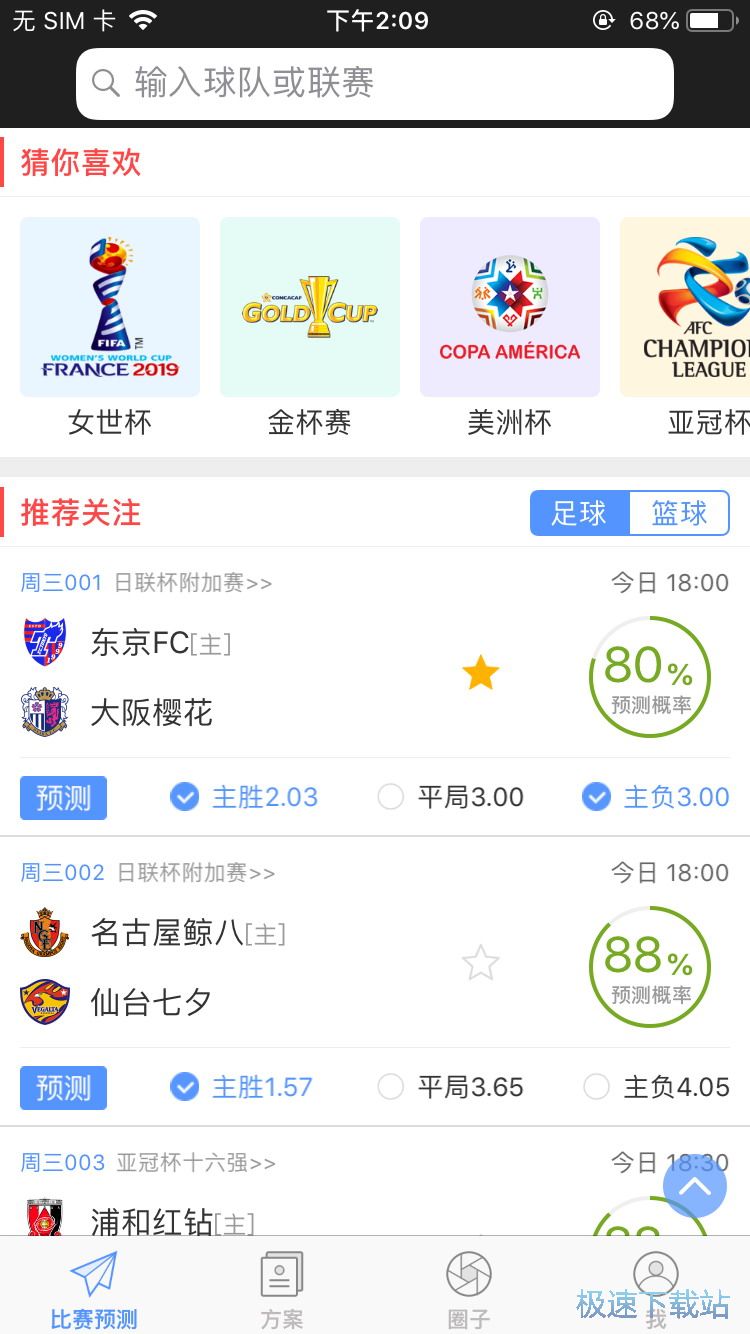Image resolution: width=750 pixels, height=1334 pixels.
Task: Open the 方案 section from bottom bar
Action: pos(281,1285)
